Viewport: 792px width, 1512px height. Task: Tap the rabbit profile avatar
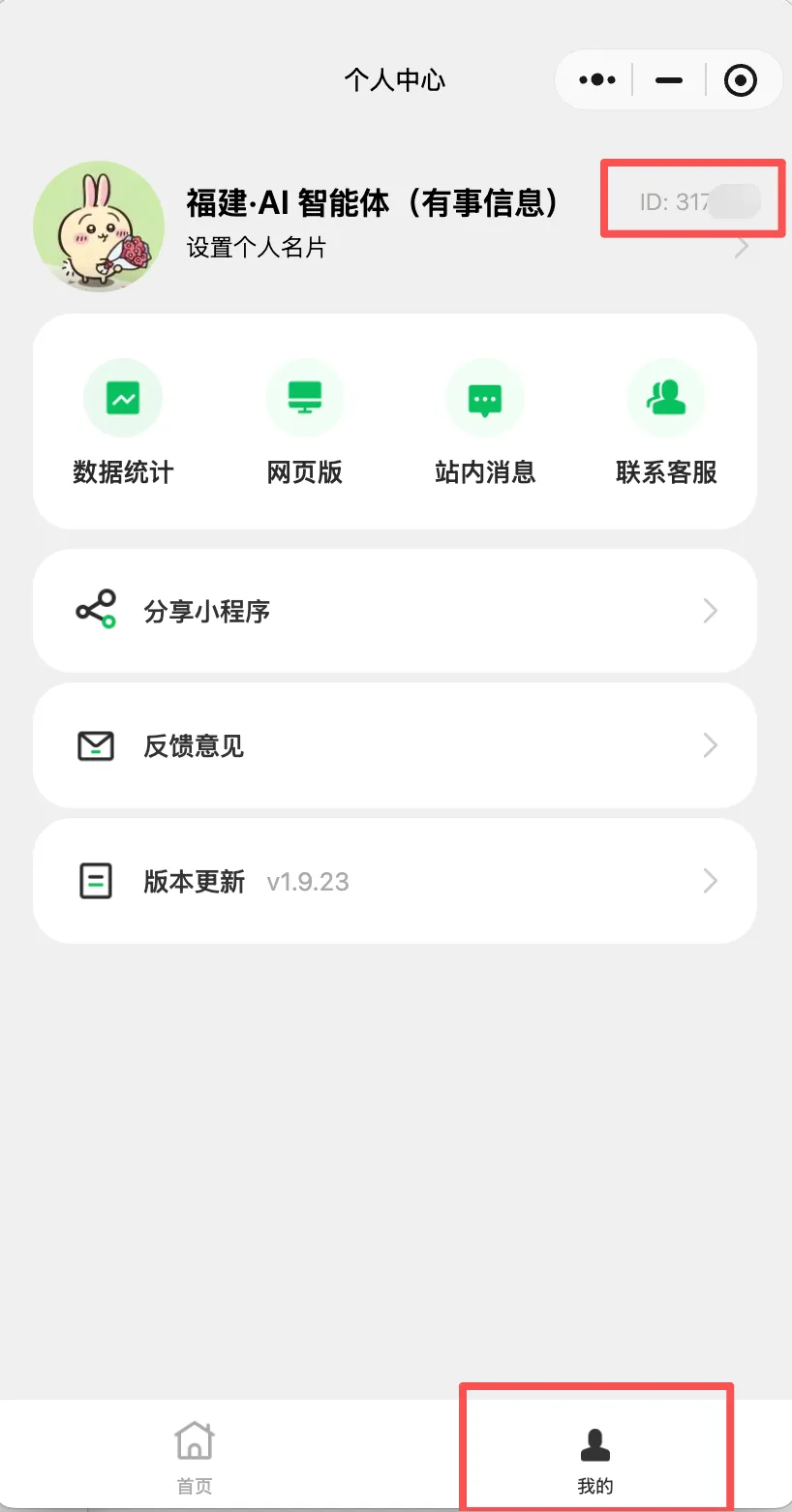tap(99, 227)
